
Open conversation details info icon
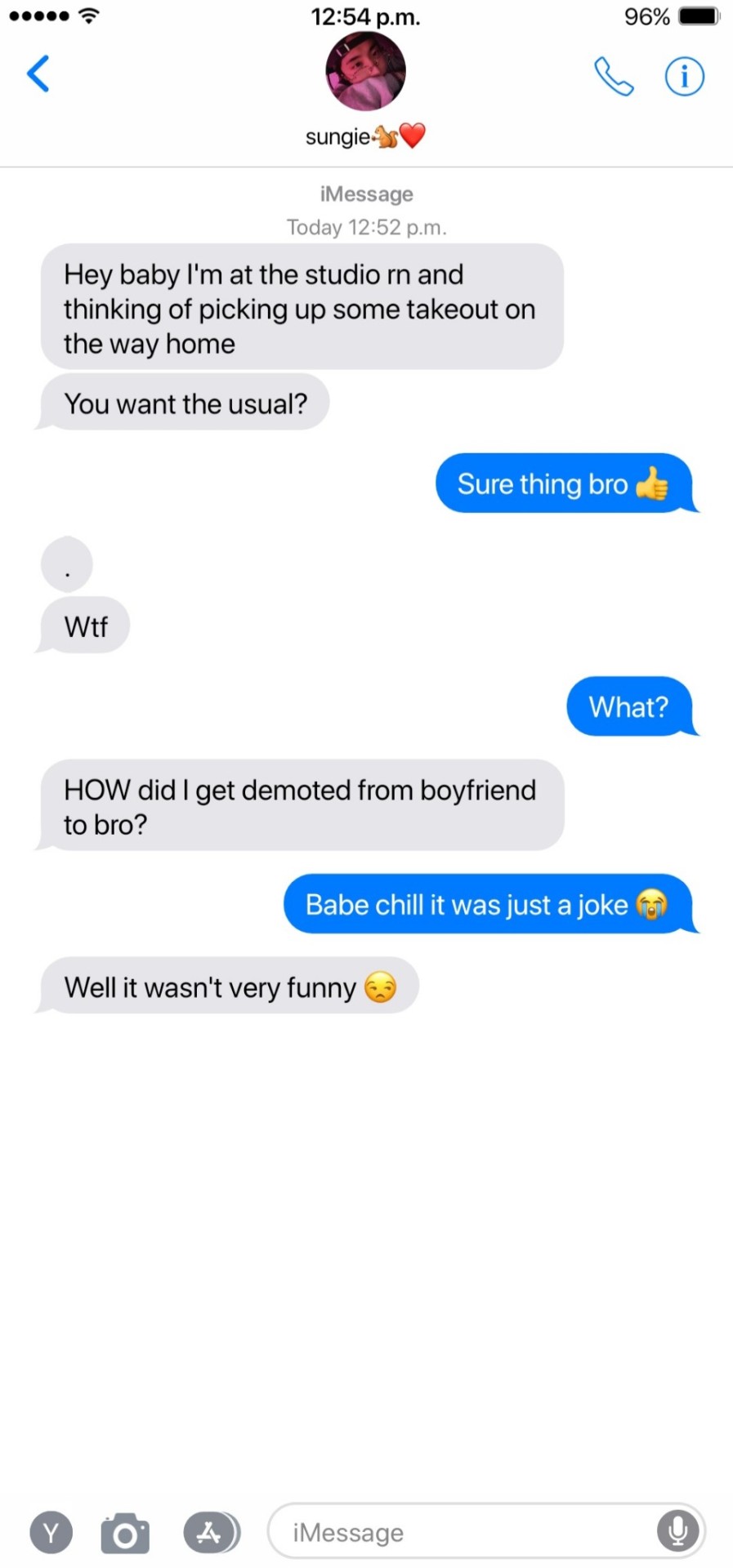coord(684,77)
